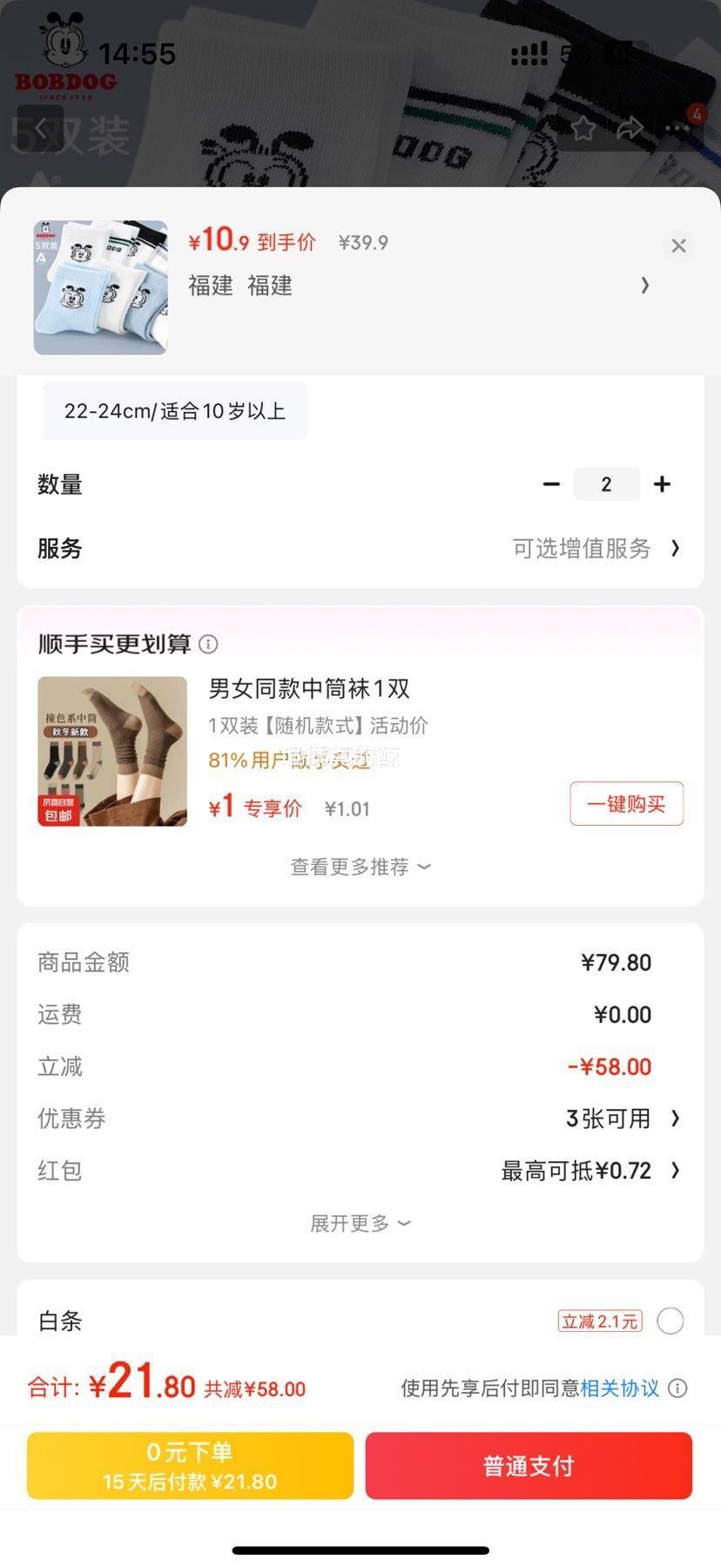
Task: Tap the favorite star icon
Action: click(x=583, y=128)
